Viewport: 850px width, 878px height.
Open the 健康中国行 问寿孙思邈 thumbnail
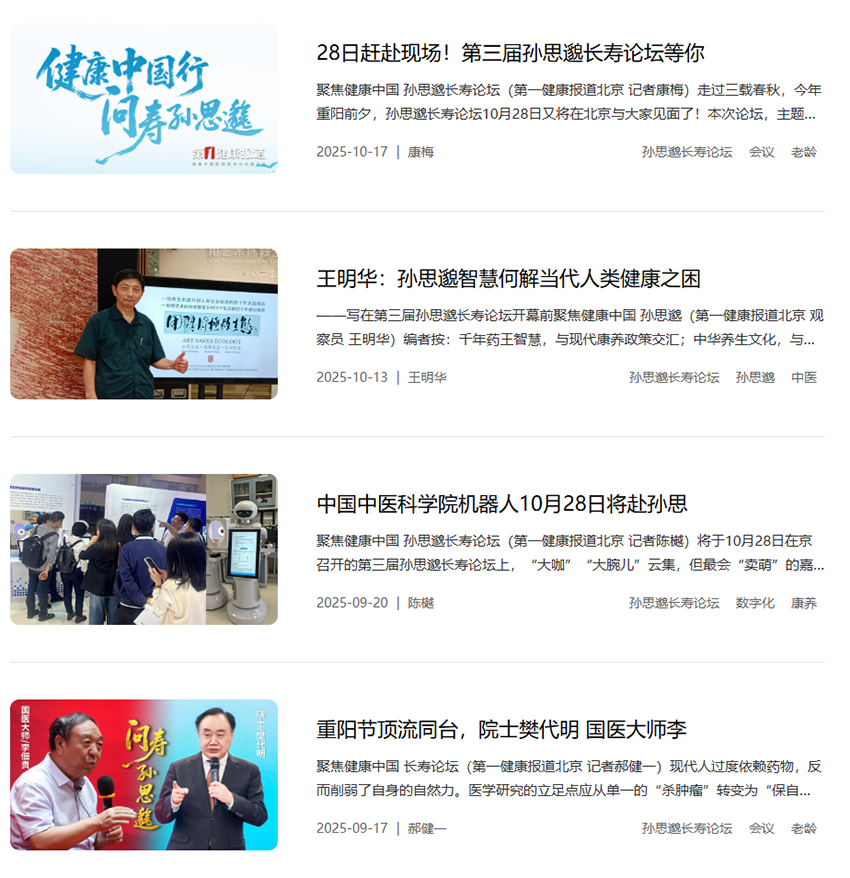(144, 98)
